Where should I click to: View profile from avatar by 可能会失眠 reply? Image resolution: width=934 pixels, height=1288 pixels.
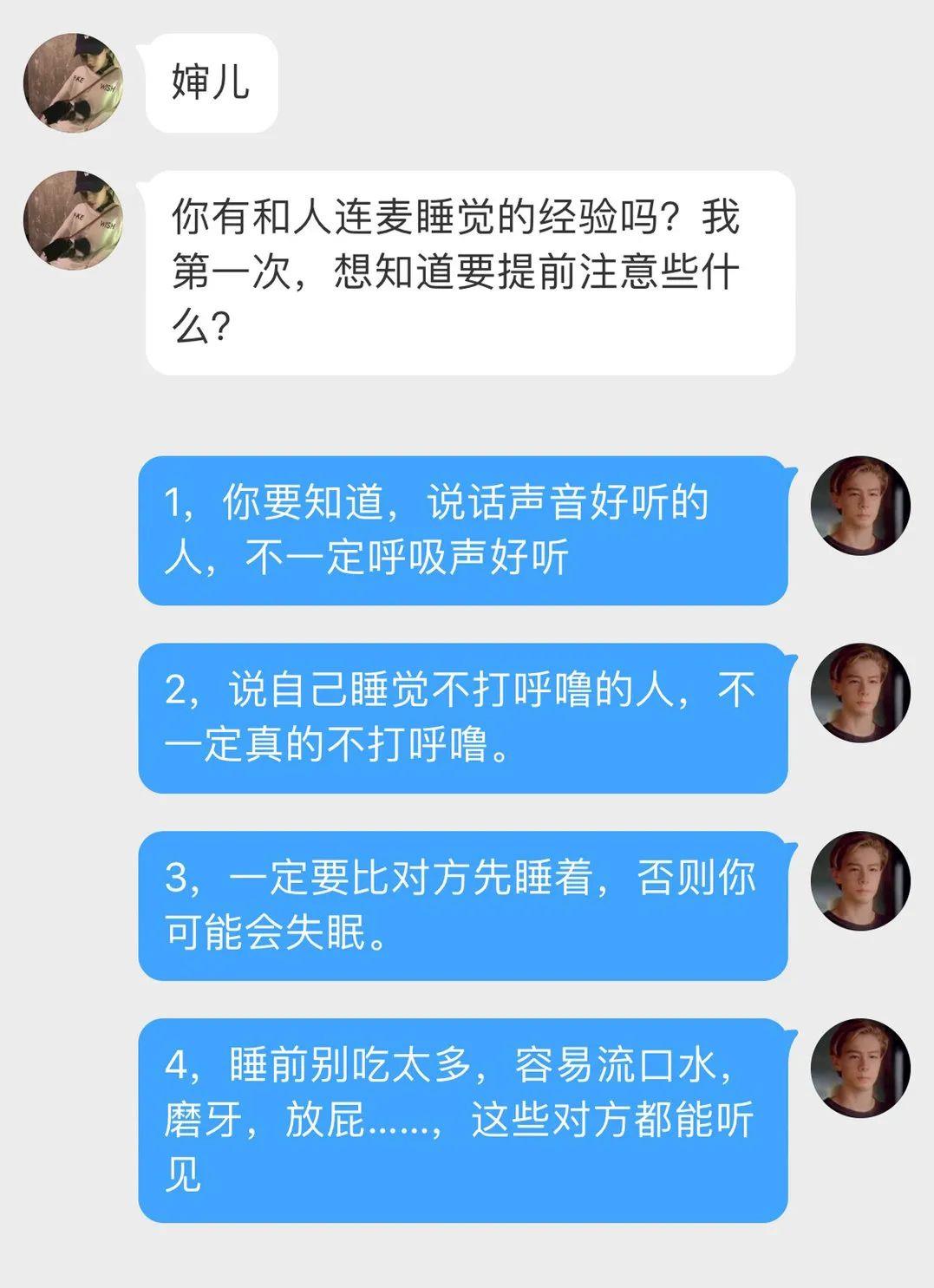(859, 880)
